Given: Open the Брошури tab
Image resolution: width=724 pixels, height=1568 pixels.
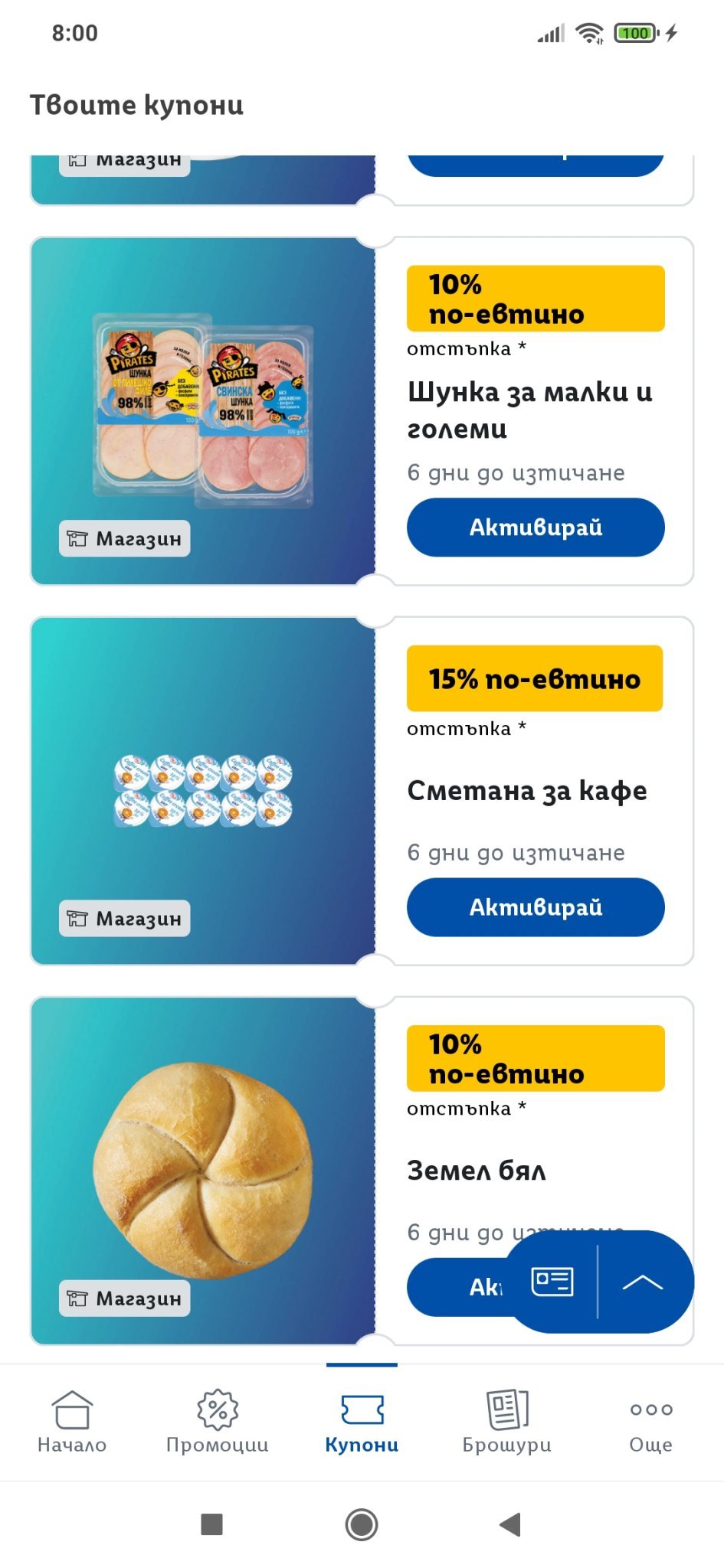Looking at the screenshot, I should tap(506, 1421).
